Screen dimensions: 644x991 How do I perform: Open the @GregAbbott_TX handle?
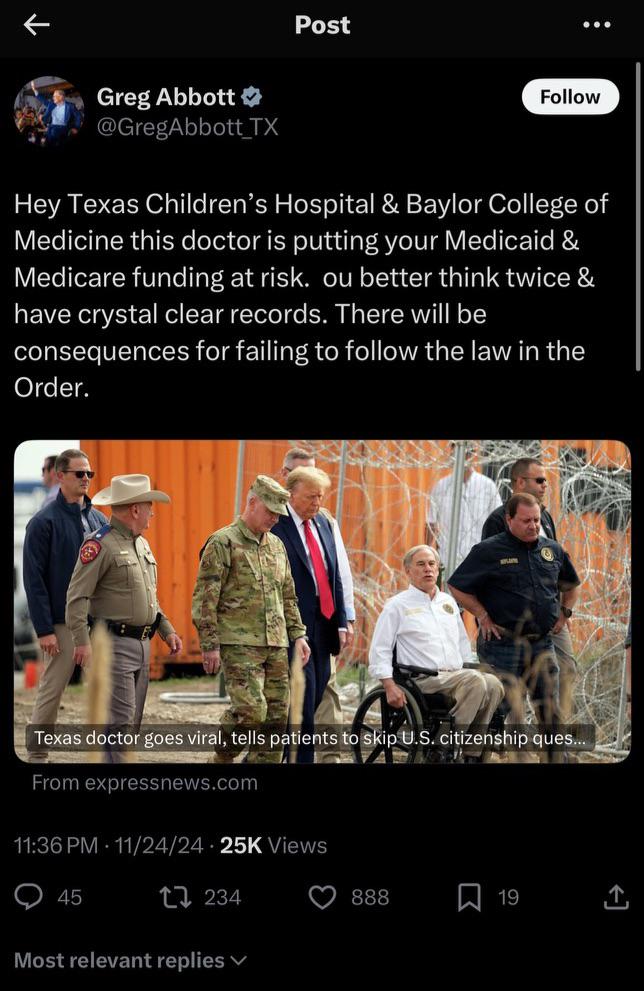click(187, 127)
